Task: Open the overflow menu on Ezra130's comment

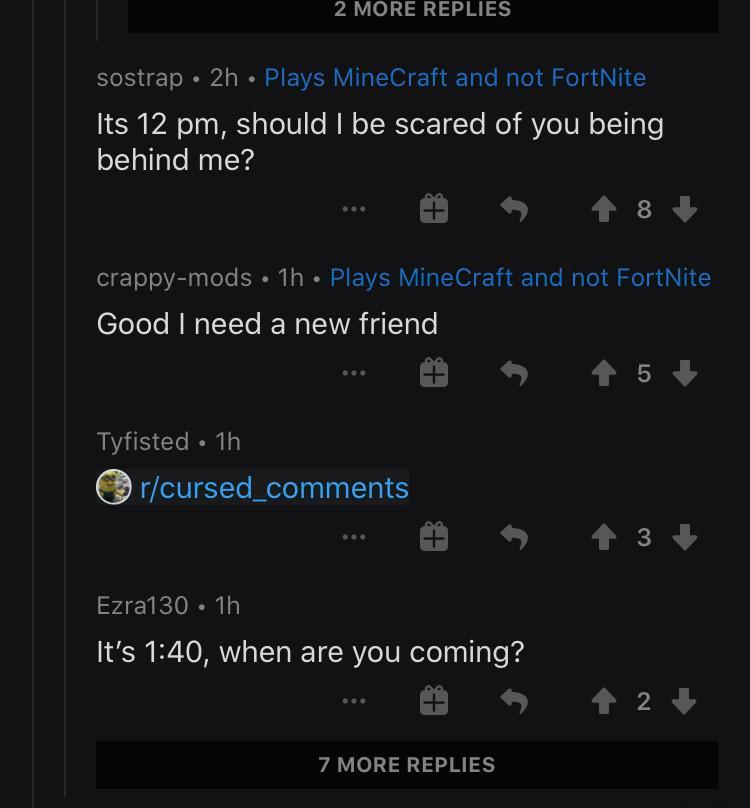Action: coord(353,701)
